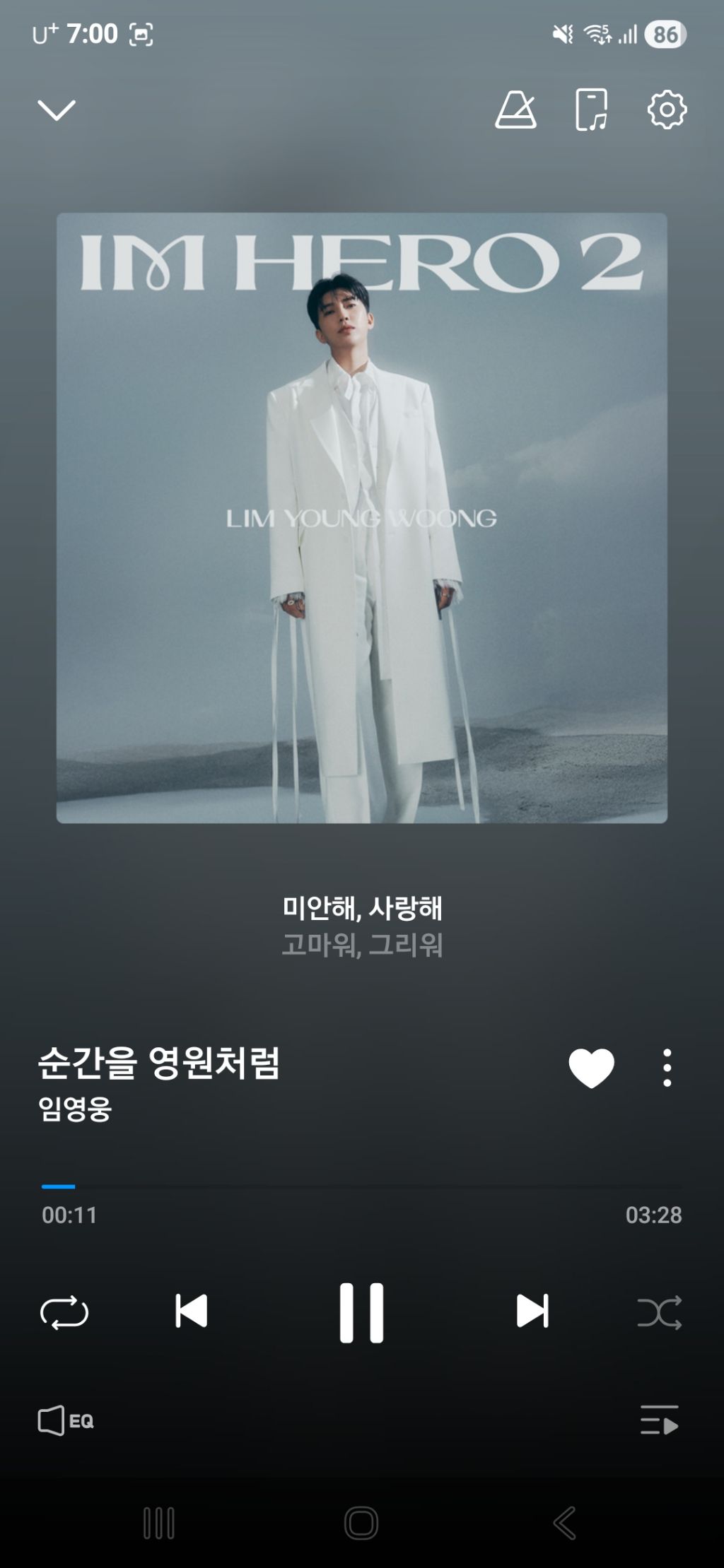
Task: Toggle shuffle playback
Action: coord(659,1312)
